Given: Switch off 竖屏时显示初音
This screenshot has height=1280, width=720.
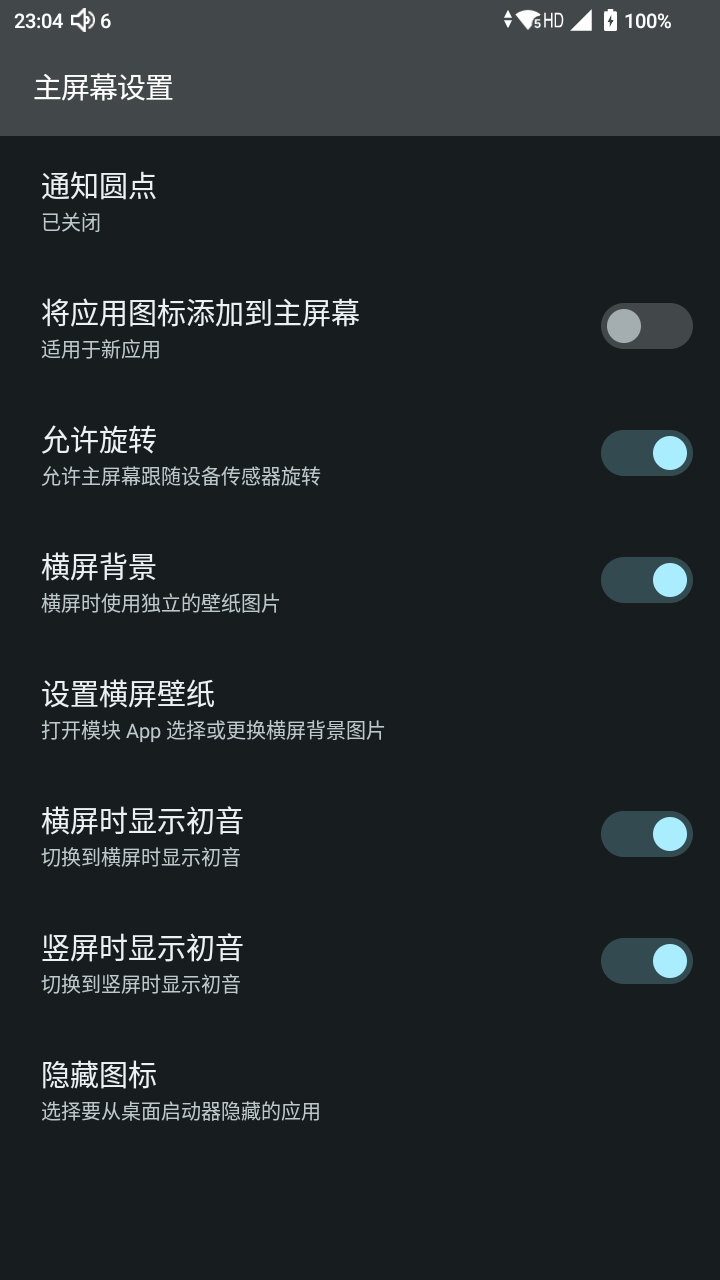Looking at the screenshot, I should 646,961.
